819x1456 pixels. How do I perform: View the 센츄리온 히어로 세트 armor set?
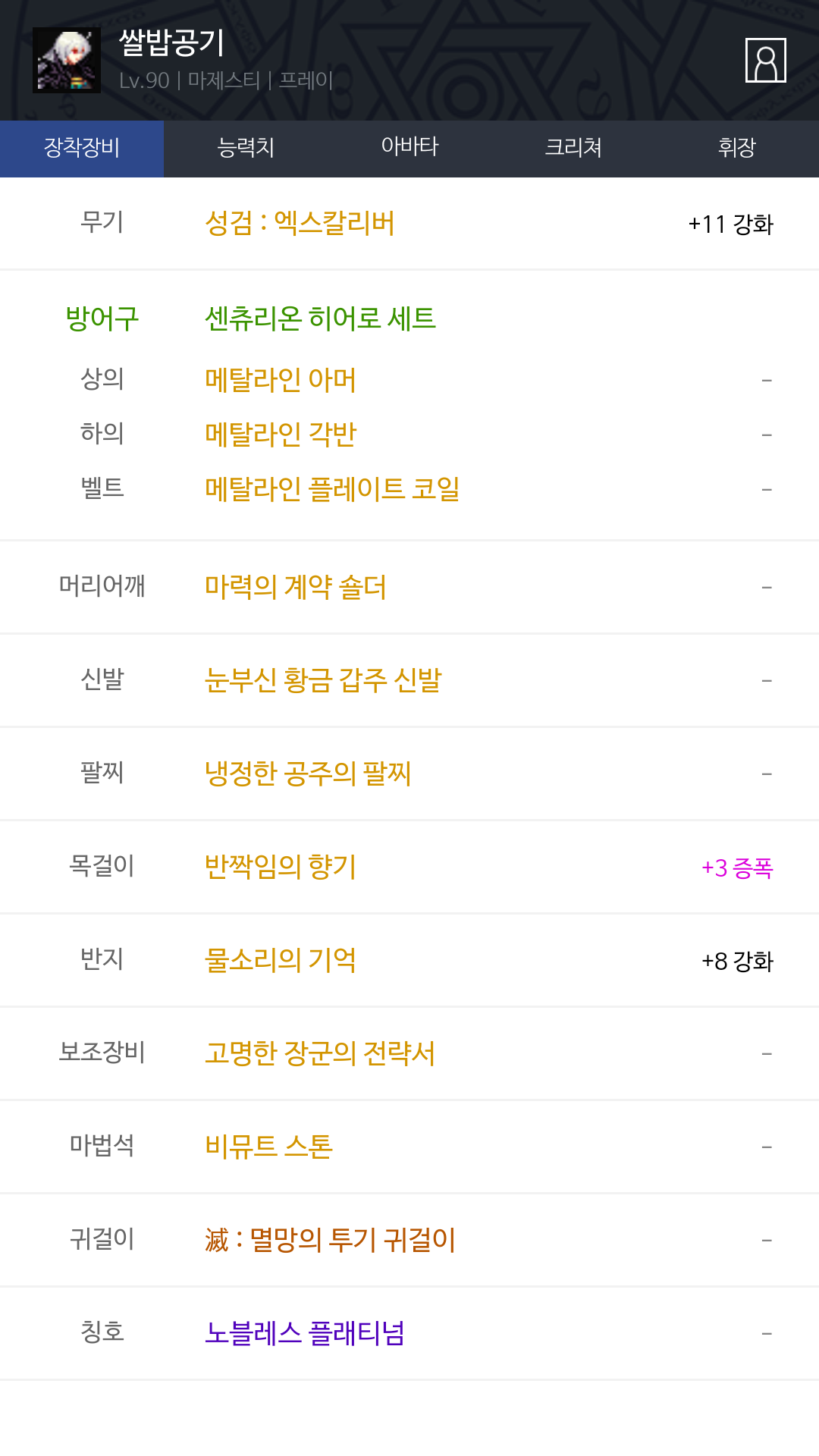[321, 318]
